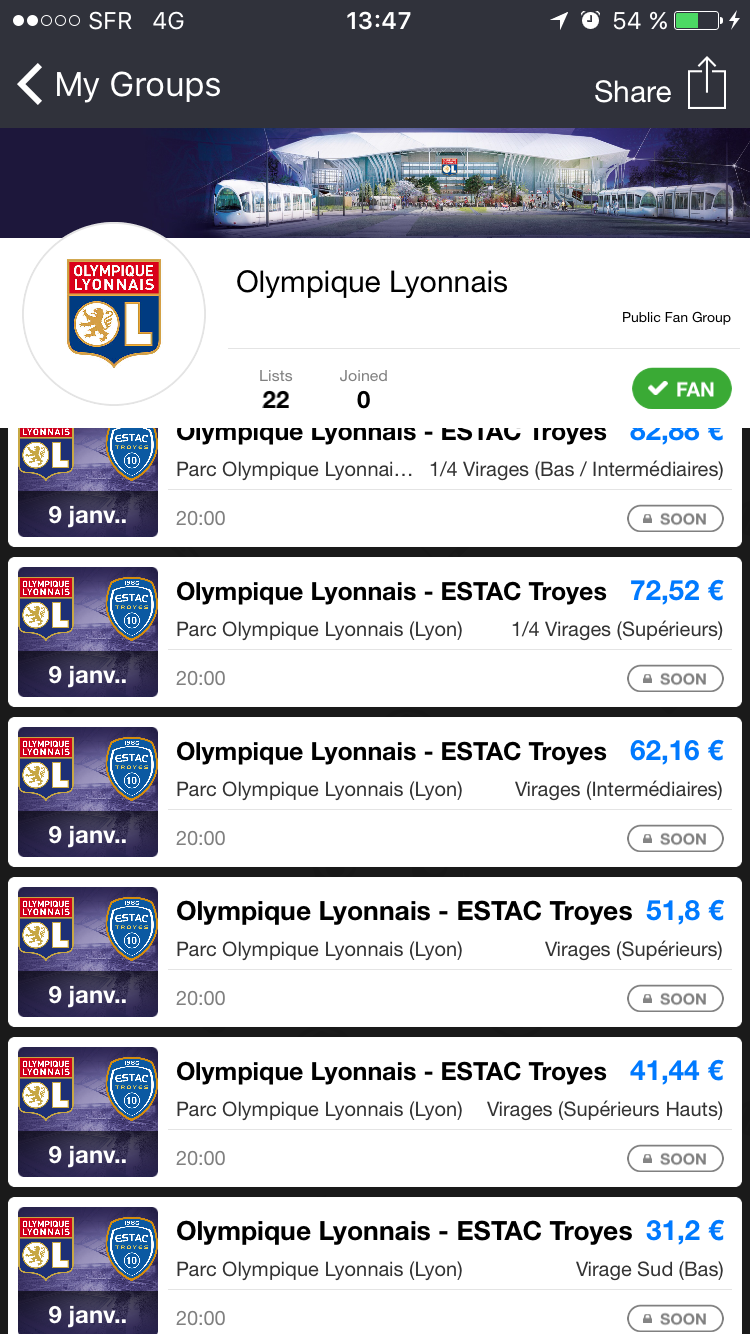750x1334 pixels.
Task: Toggle the green FAN button
Action: point(681,389)
